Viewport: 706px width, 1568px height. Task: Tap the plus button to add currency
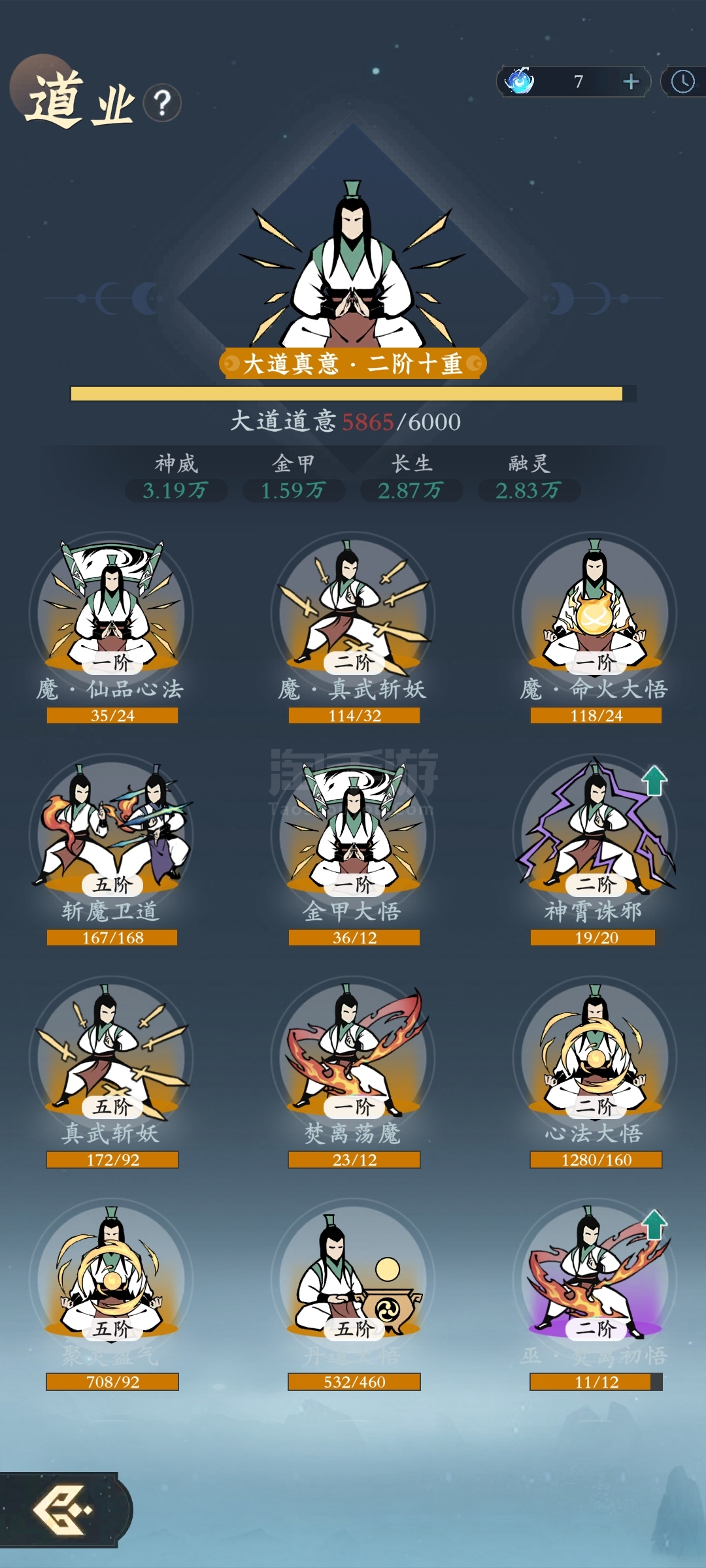tap(631, 82)
